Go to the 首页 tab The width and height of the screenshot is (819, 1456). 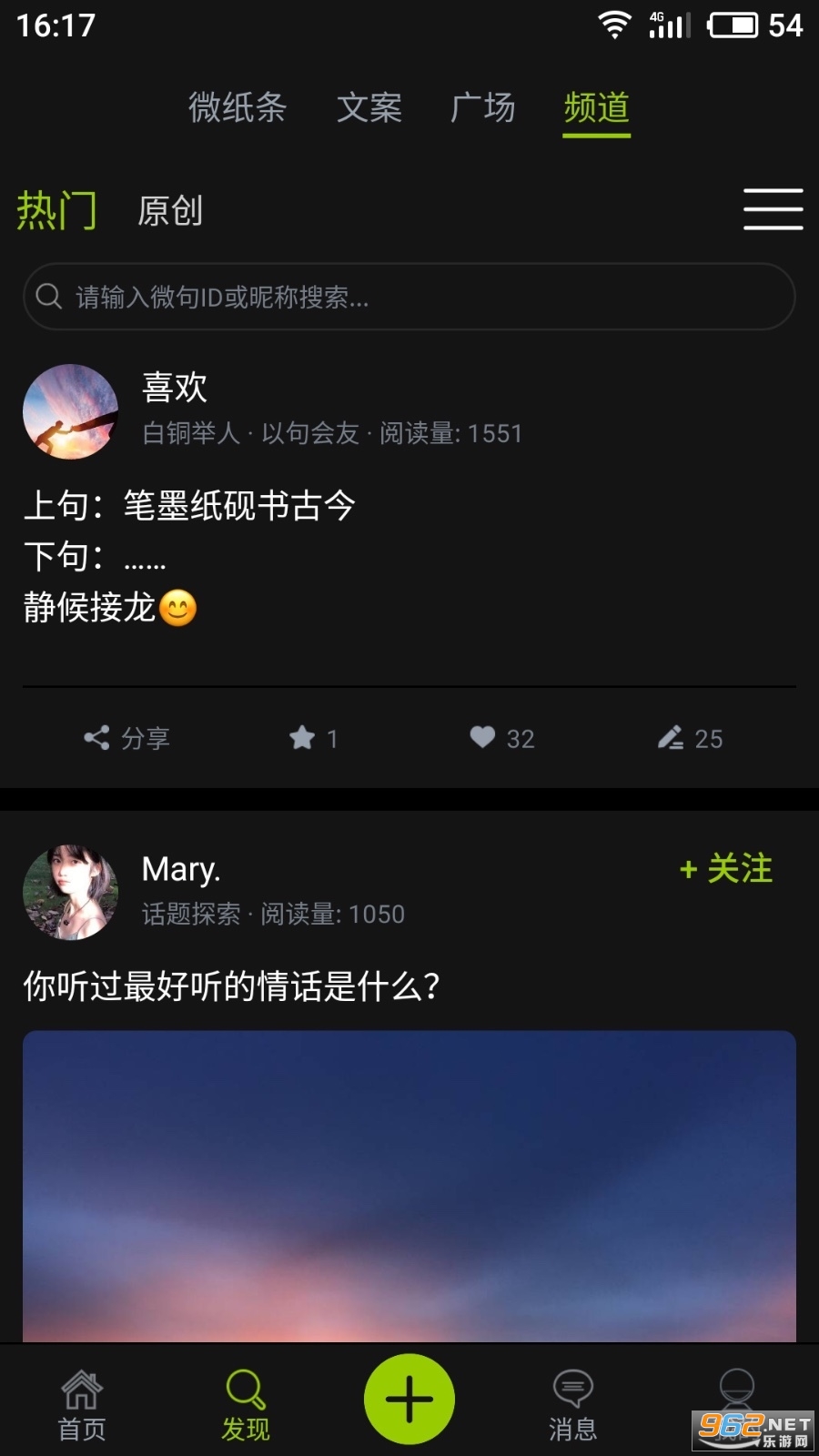pos(82,1405)
